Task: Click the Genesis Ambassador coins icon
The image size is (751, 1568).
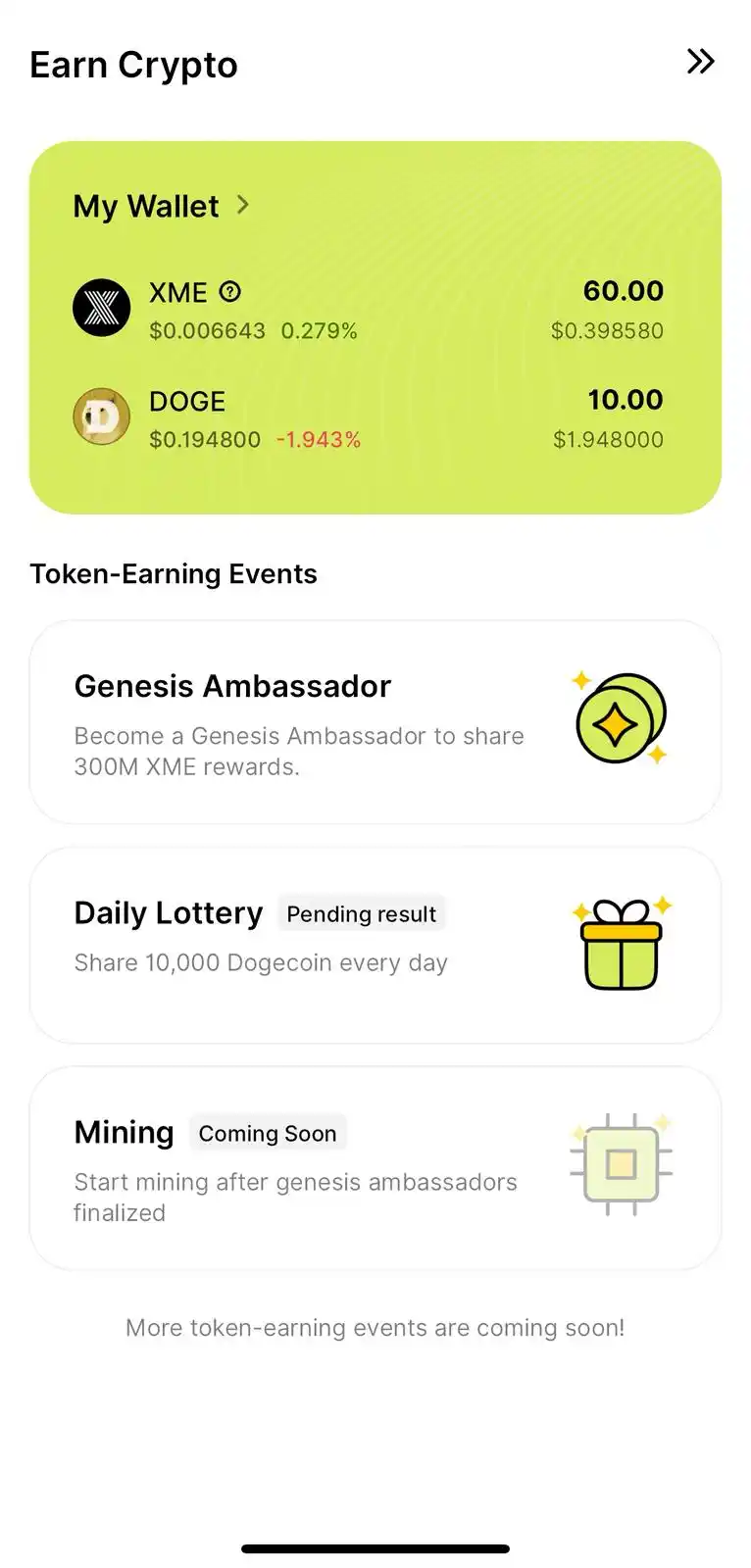Action: 620,720
